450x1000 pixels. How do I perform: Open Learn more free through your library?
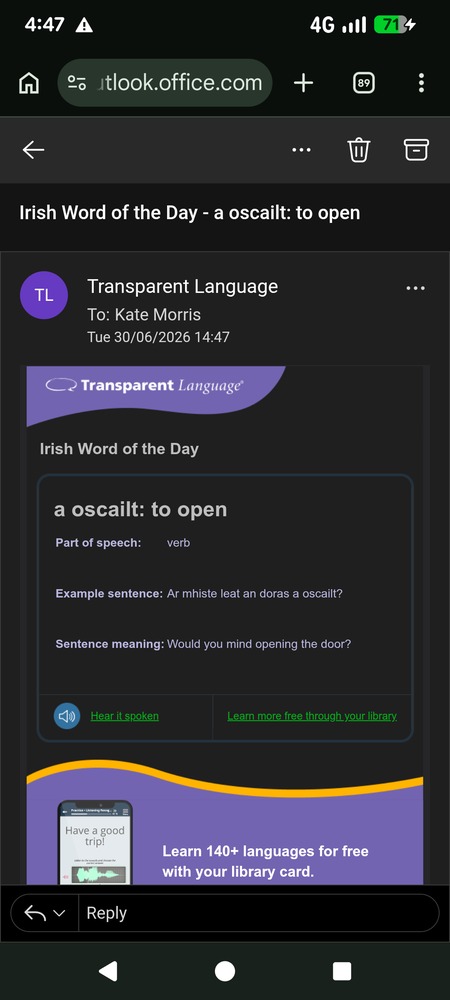click(312, 716)
